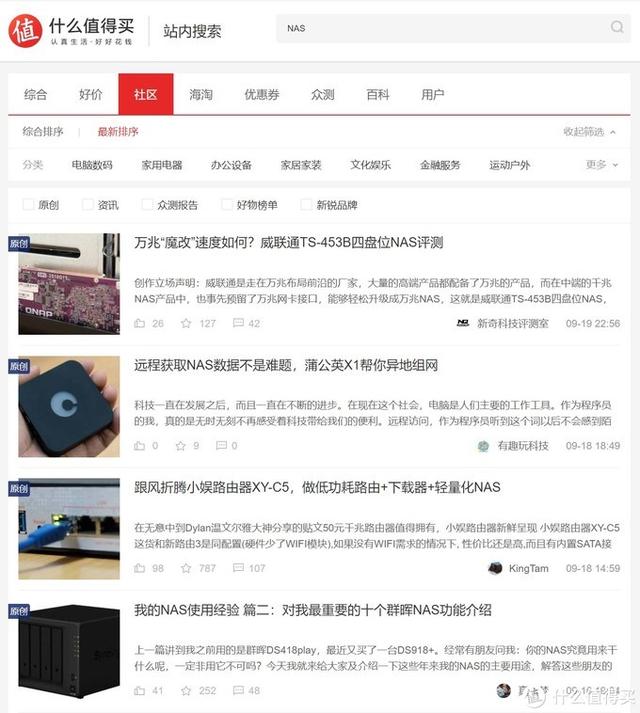Sort results by 综合排序
Viewport: 640px width, 713px height.
tap(43, 131)
